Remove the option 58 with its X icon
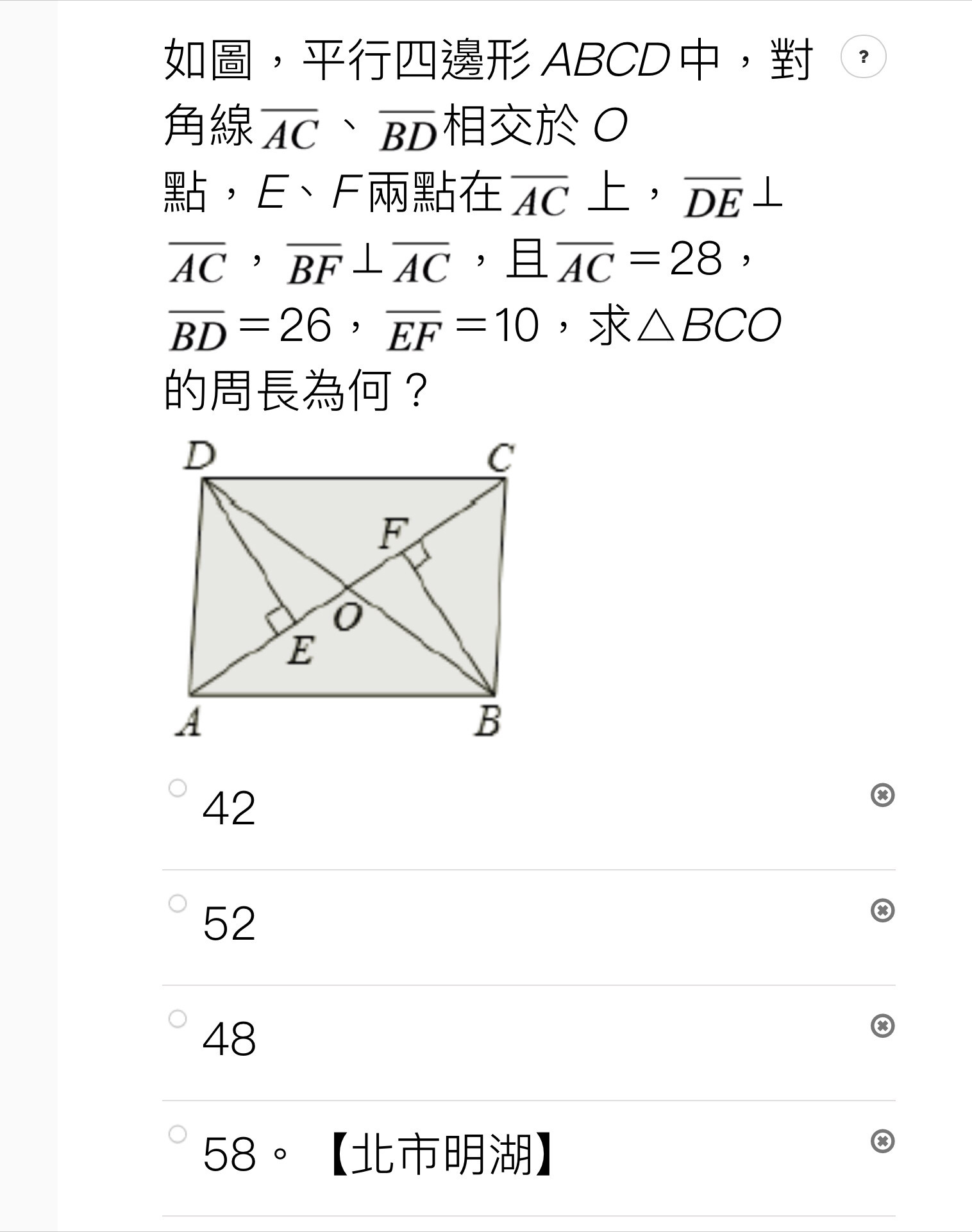Viewport: 972px width, 1232px height. point(882,1141)
